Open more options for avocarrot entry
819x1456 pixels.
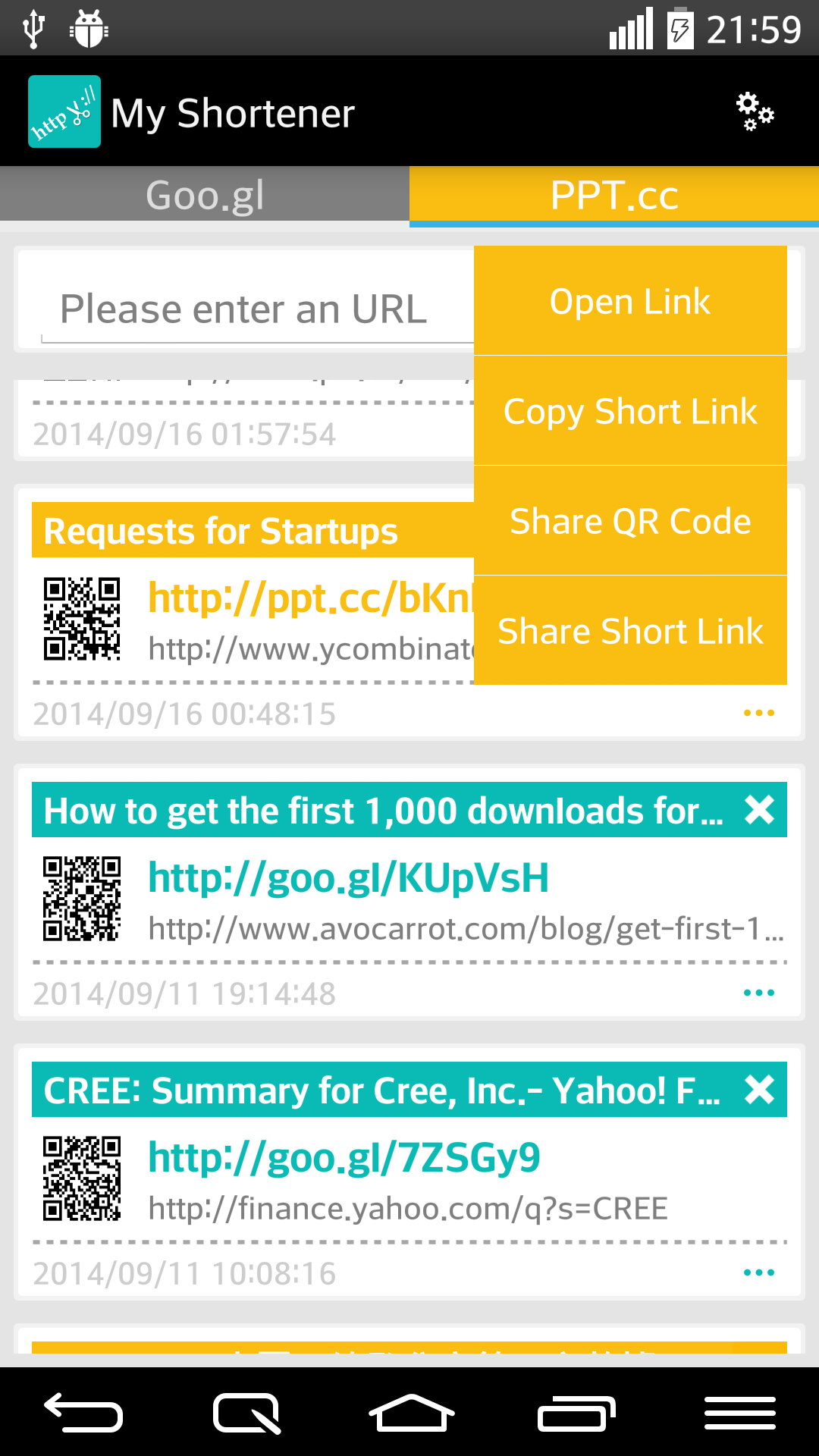[759, 993]
